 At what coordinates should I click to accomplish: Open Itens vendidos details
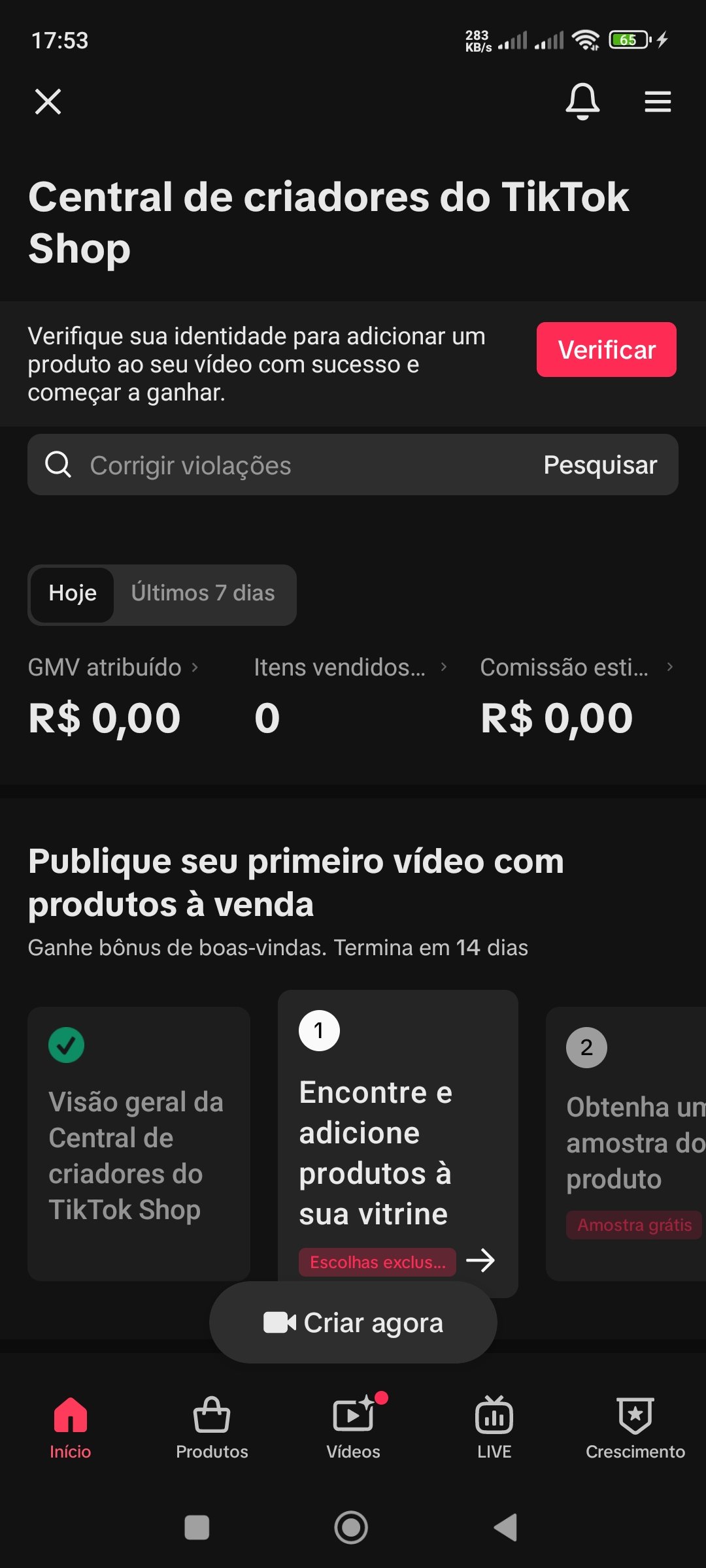click(350, 668)
